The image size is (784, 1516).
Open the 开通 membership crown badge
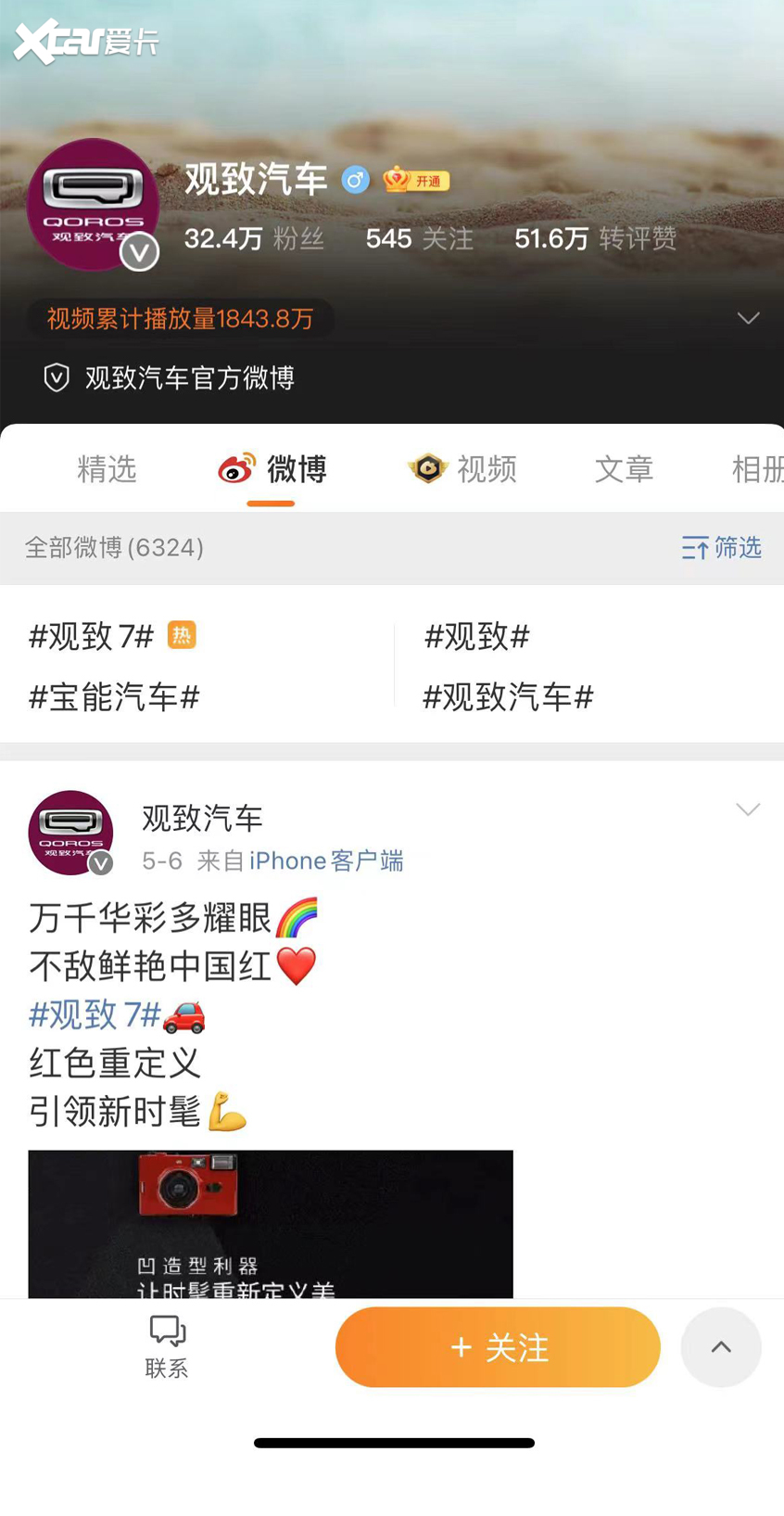[416, 180]
